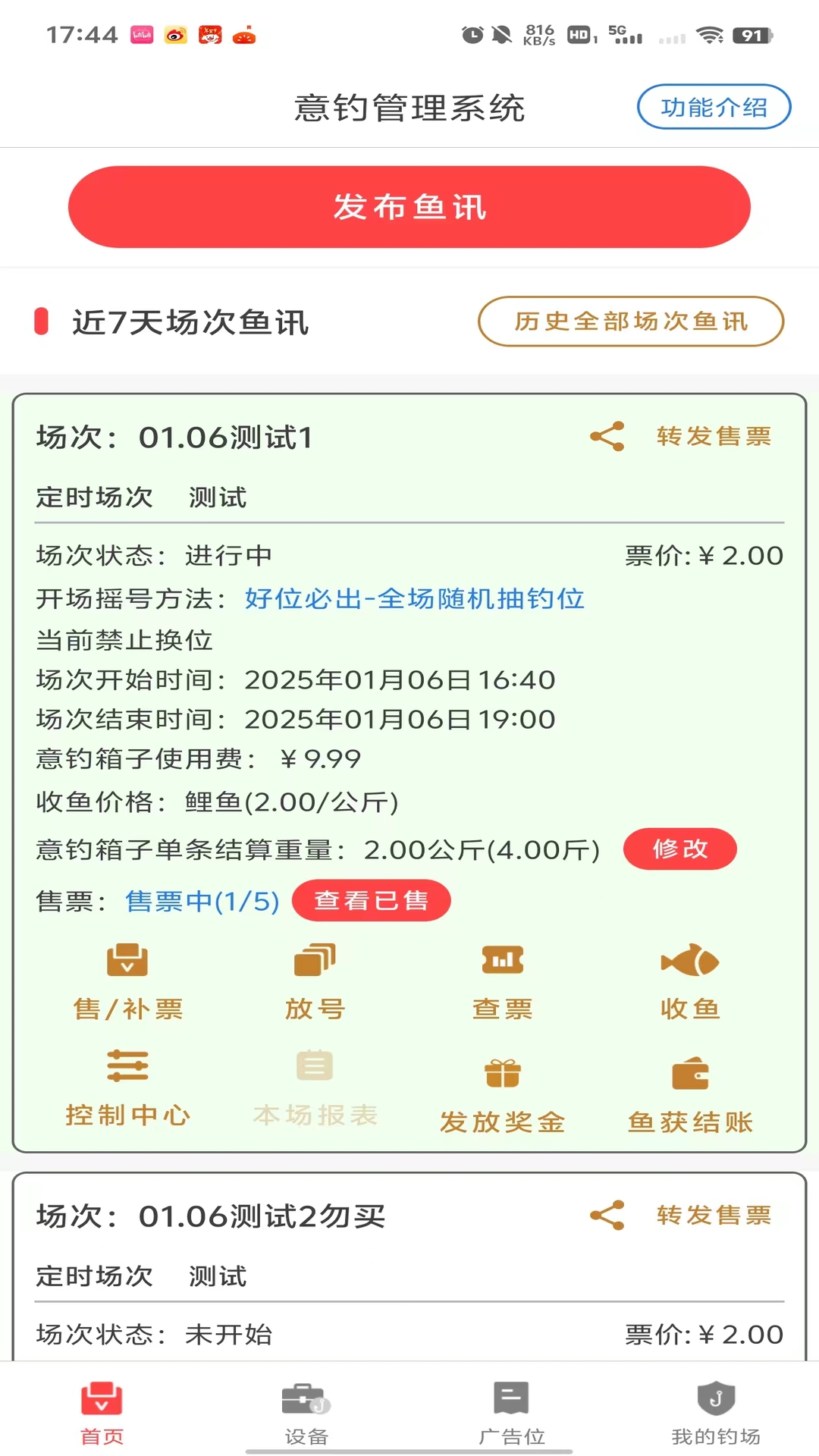Open the 收鱼 fish collection tool
The image size is (819, 1456).
[x=689, y=978]
